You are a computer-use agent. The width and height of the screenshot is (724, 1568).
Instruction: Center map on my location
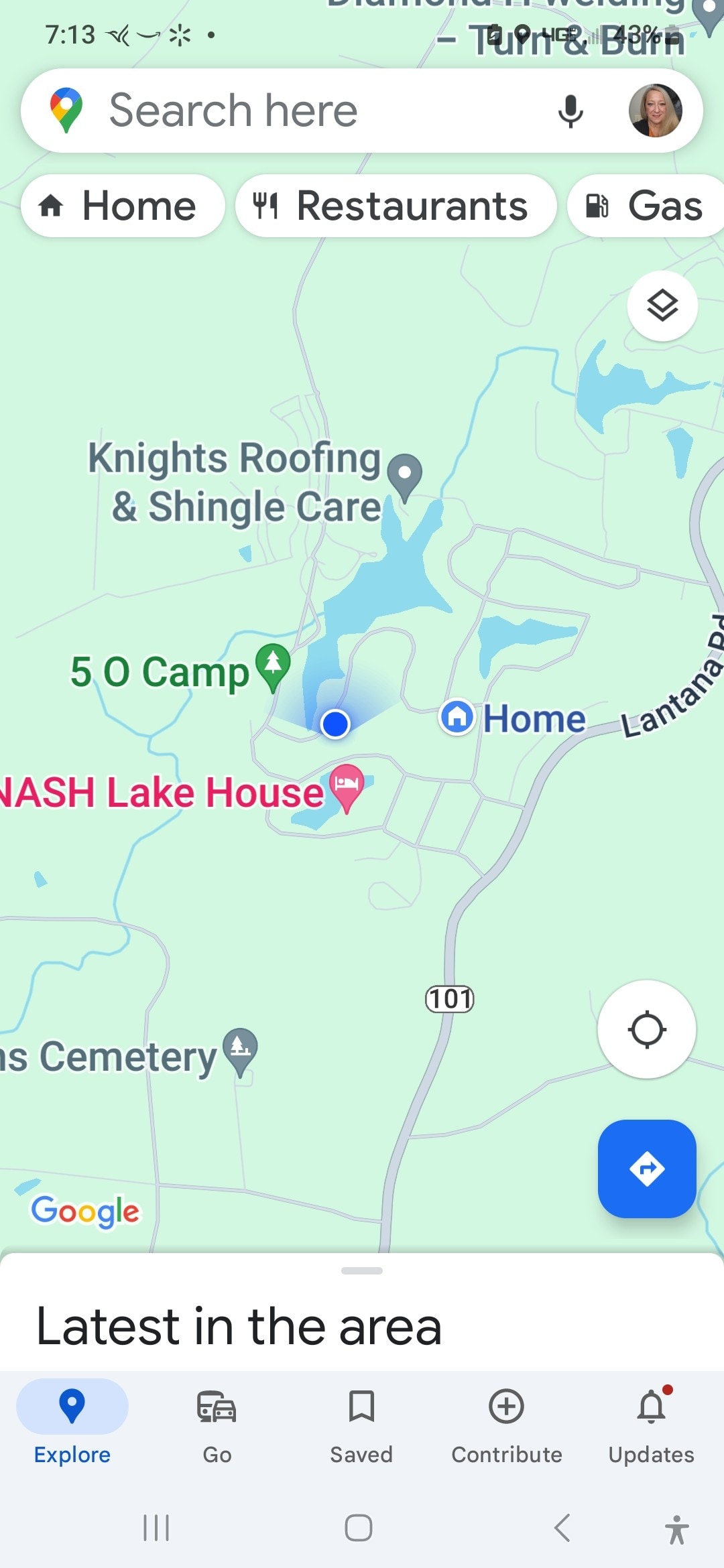point(646,1029)
